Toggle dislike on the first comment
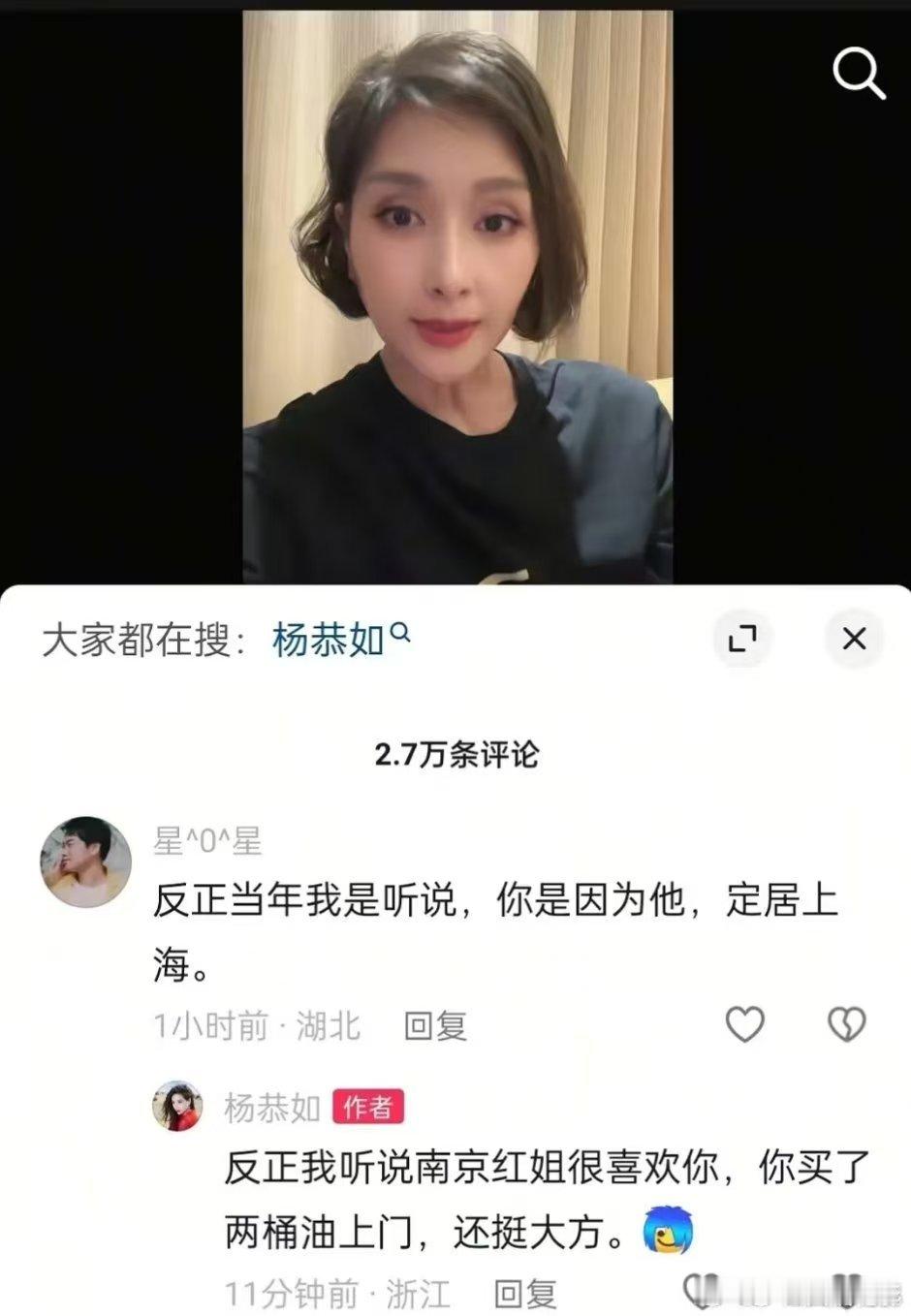This screenshot has width=911, height=1316. [x=845, y=1022]
